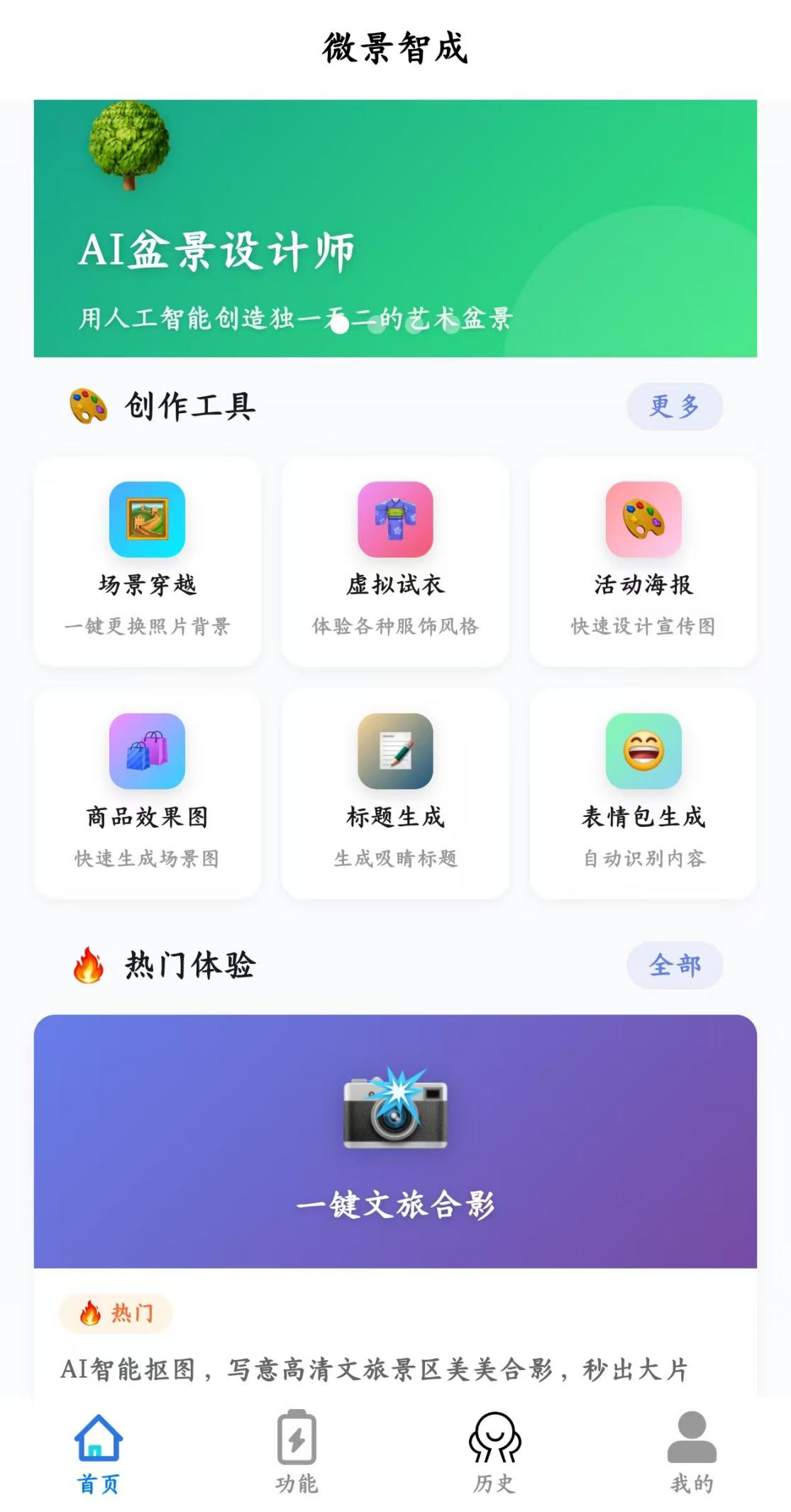
Task: Start the 标题生成 title generator
Action: [x=395, y=793]
